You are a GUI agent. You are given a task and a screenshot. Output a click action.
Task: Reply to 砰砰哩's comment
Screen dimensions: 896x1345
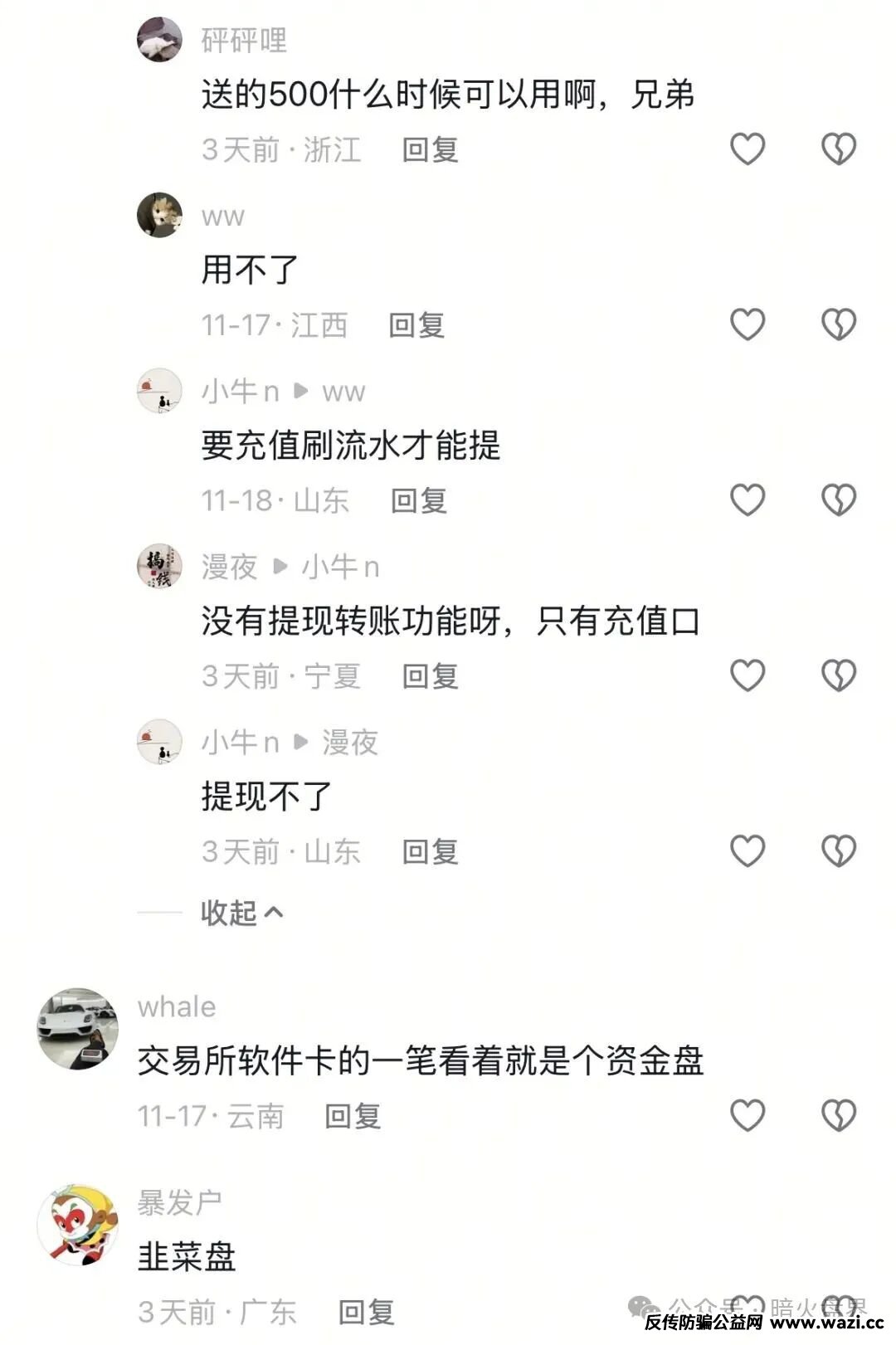[x=430, y=150]
